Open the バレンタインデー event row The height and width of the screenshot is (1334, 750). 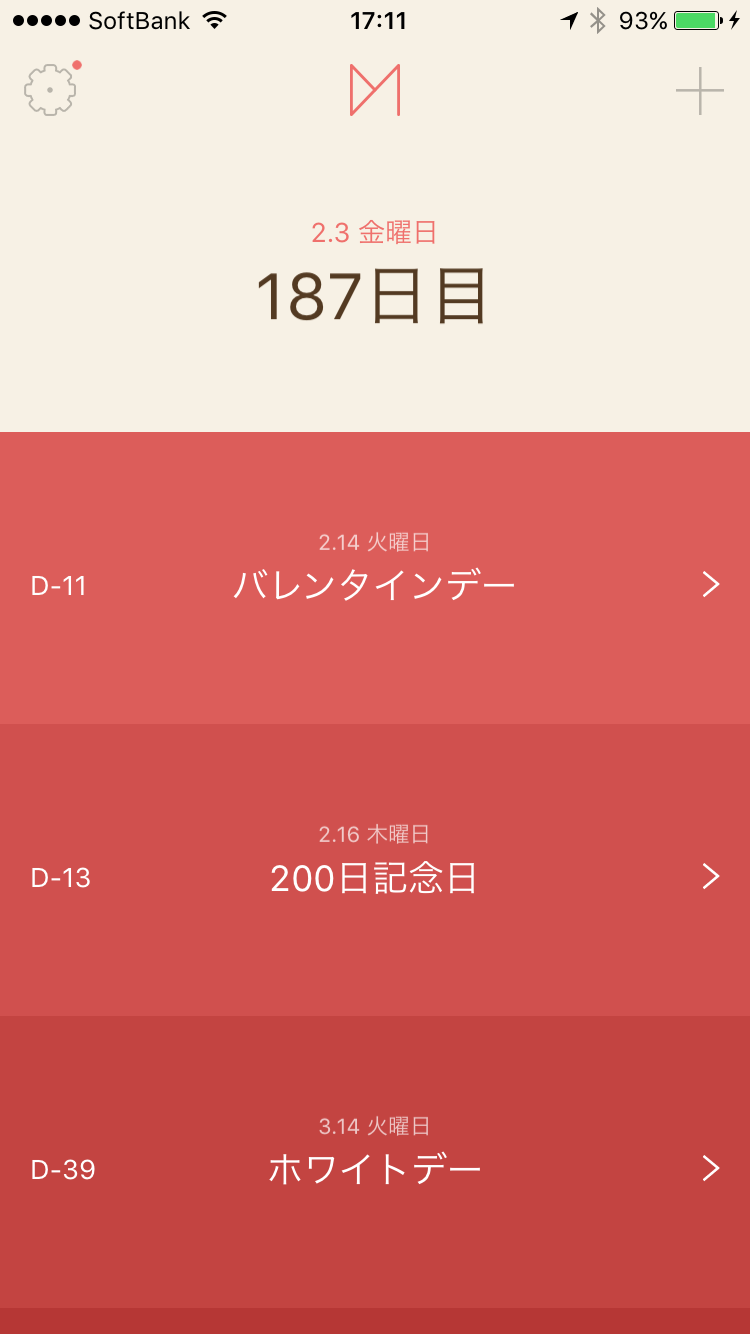(375, 578)
